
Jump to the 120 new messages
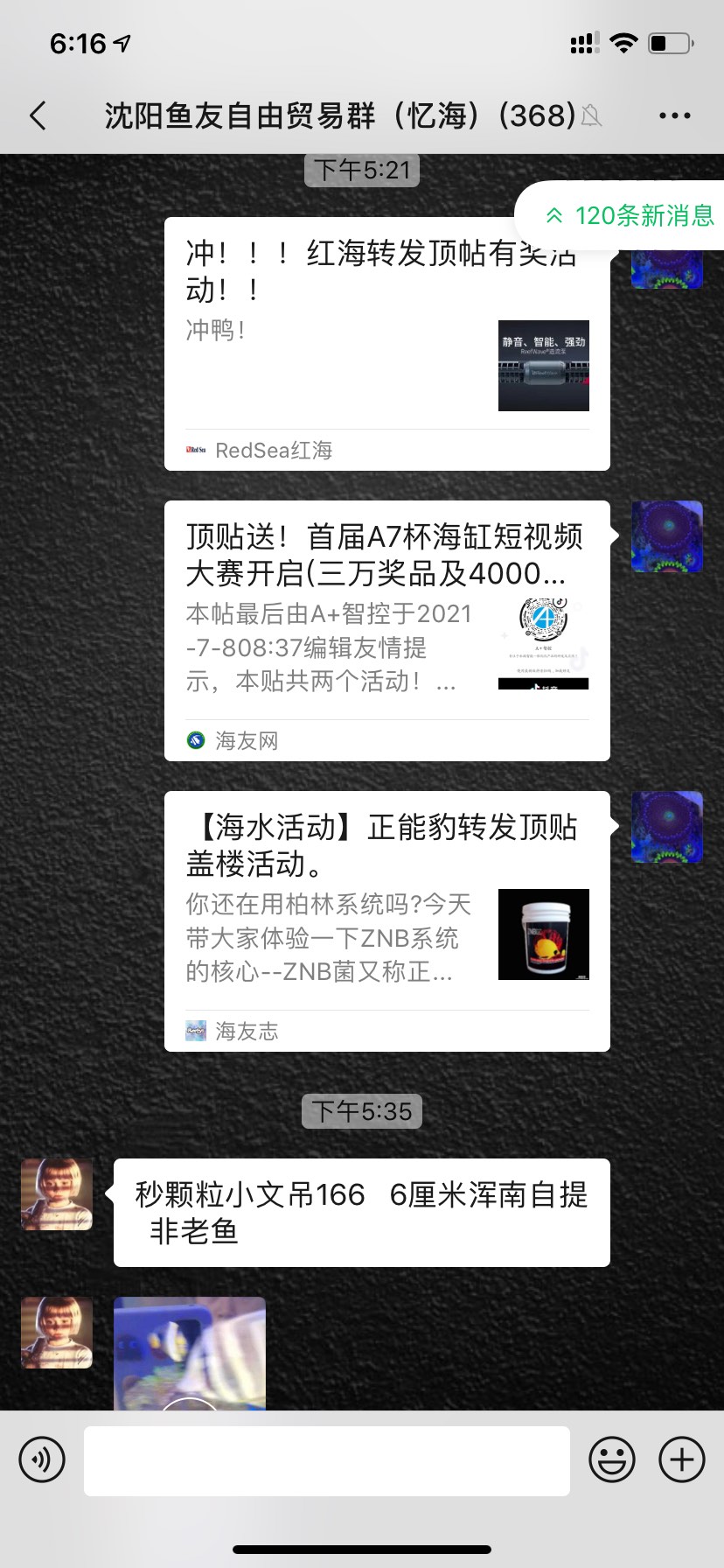tap(628, 215)
